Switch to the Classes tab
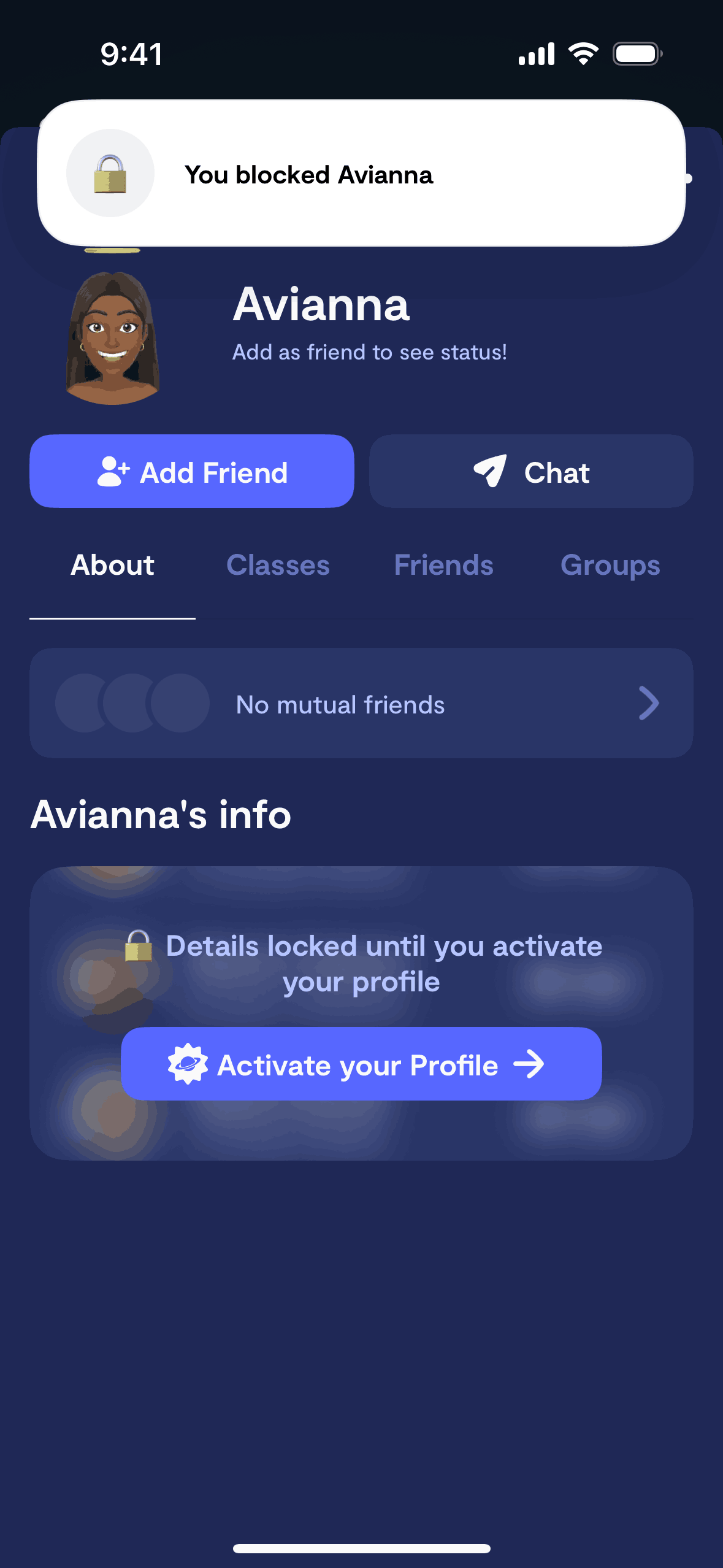The image size is (723, 1568). (278, 565)
